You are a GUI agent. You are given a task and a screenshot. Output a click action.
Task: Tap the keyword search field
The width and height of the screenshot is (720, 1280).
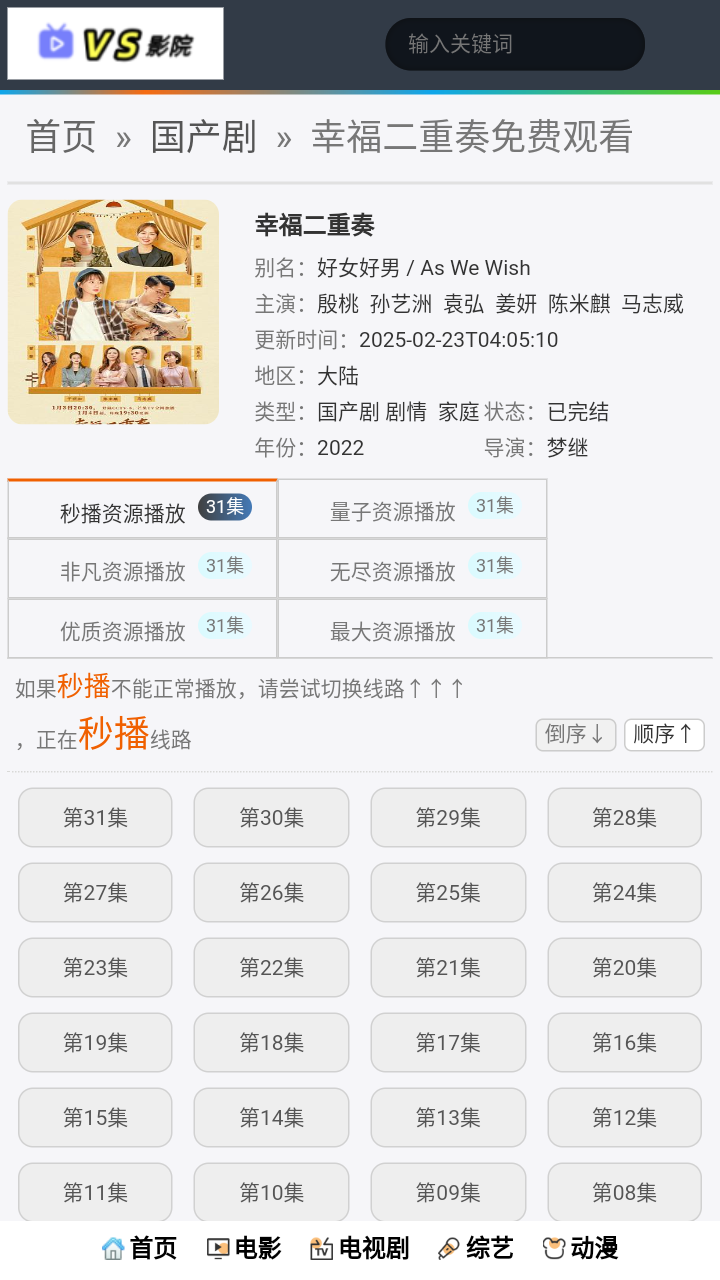(514, 44)
